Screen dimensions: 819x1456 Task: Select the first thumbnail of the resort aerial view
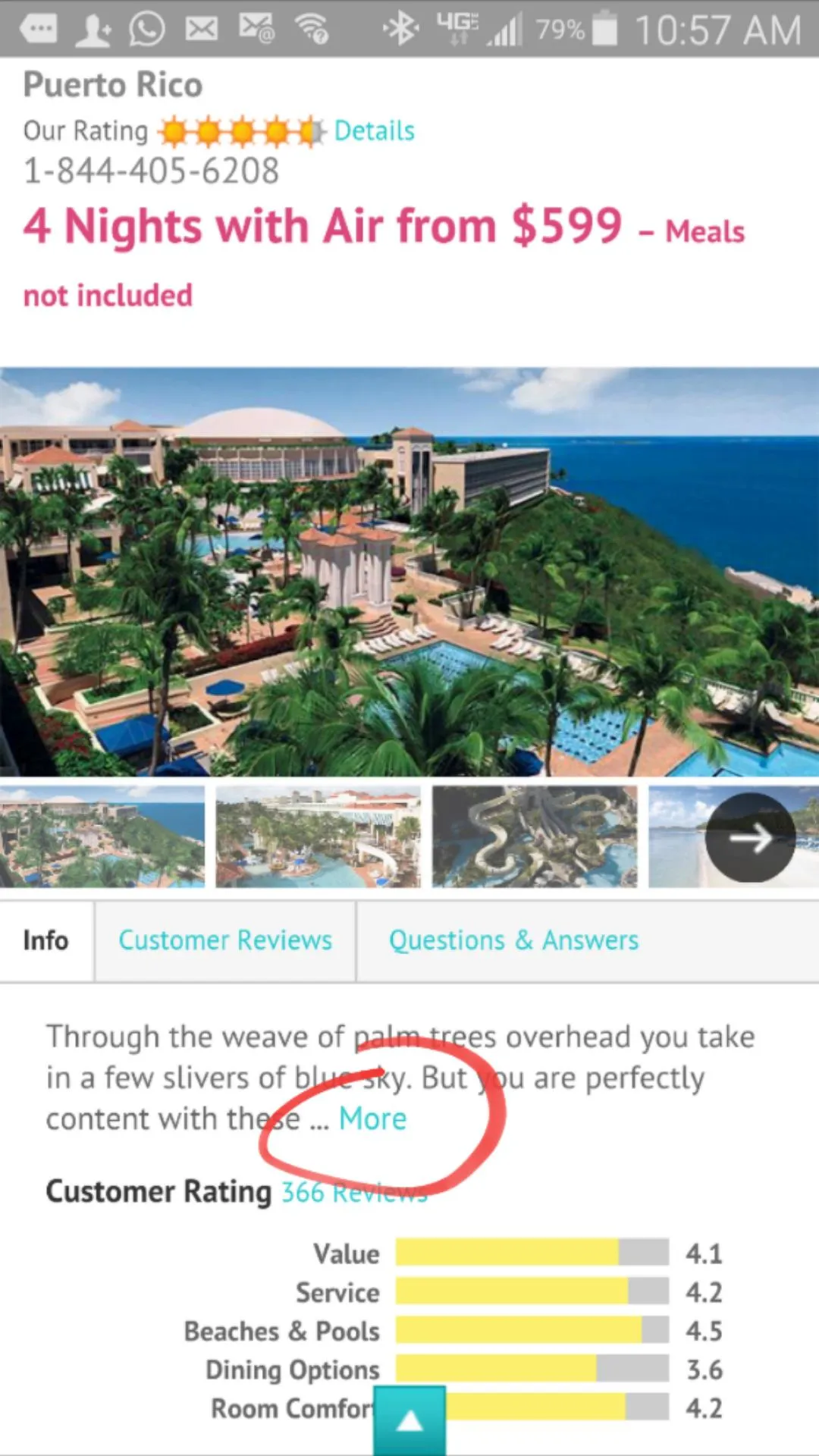click(102, 836)
